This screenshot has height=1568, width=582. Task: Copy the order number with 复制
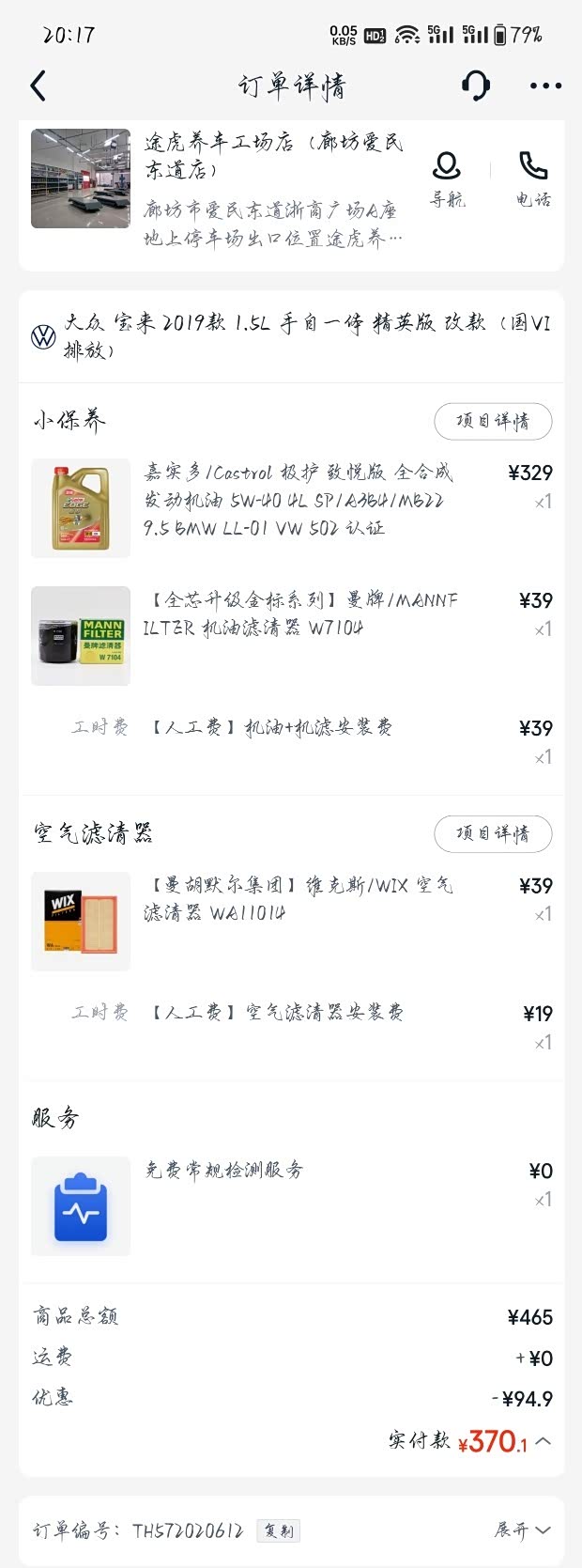point(278,1530)
